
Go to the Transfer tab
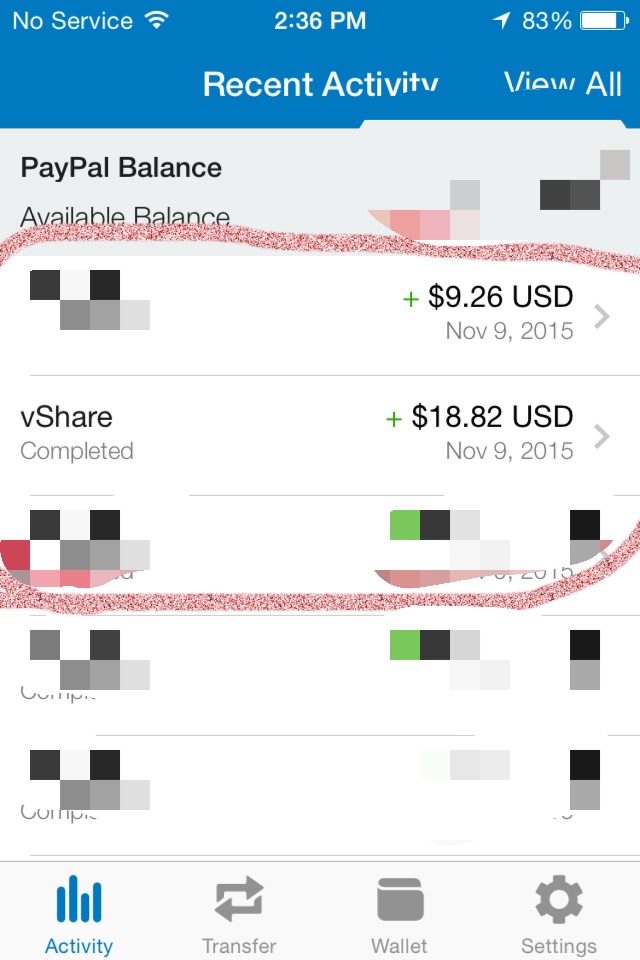click(x=239, y=913)
